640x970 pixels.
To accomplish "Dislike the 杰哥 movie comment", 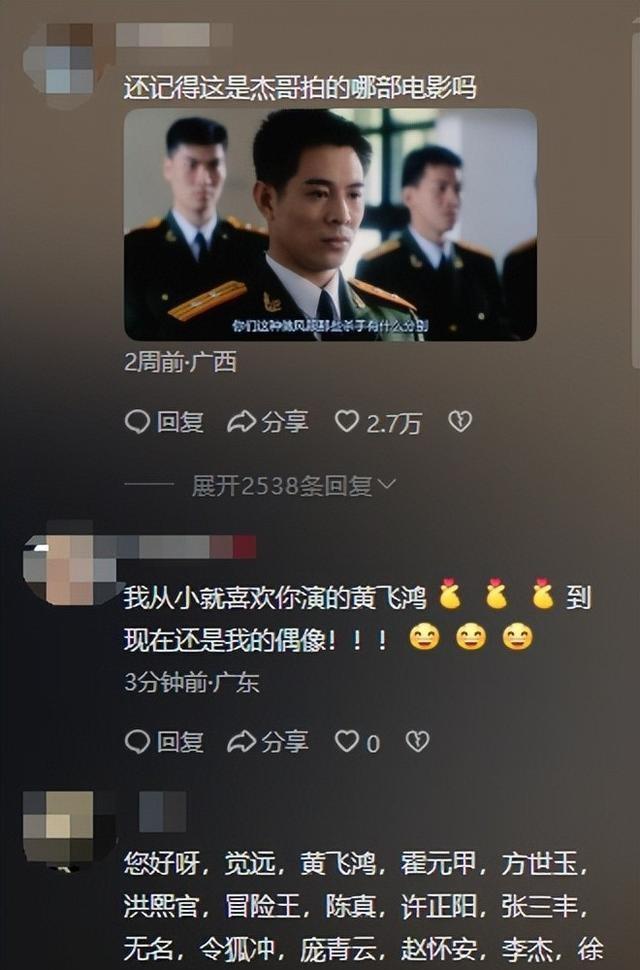I will click(459, 422).
